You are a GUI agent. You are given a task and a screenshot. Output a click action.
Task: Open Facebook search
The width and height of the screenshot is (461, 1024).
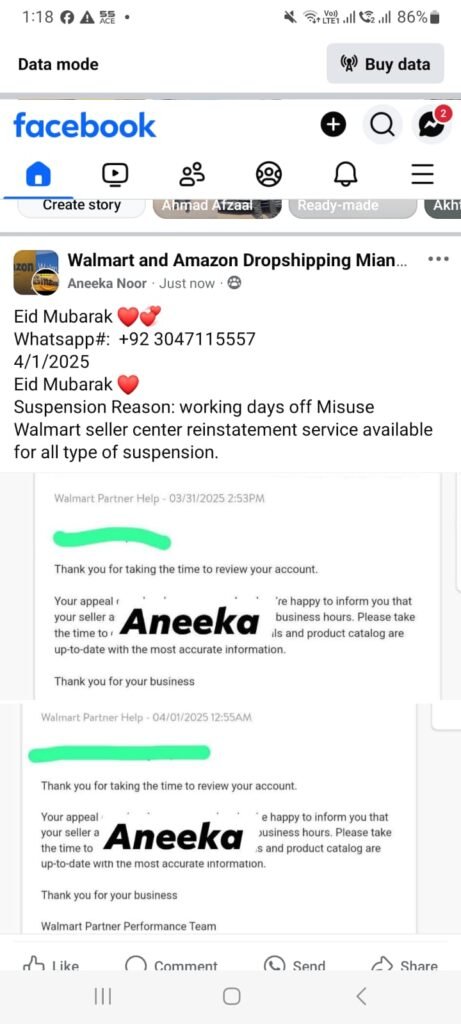coord(382,124)
